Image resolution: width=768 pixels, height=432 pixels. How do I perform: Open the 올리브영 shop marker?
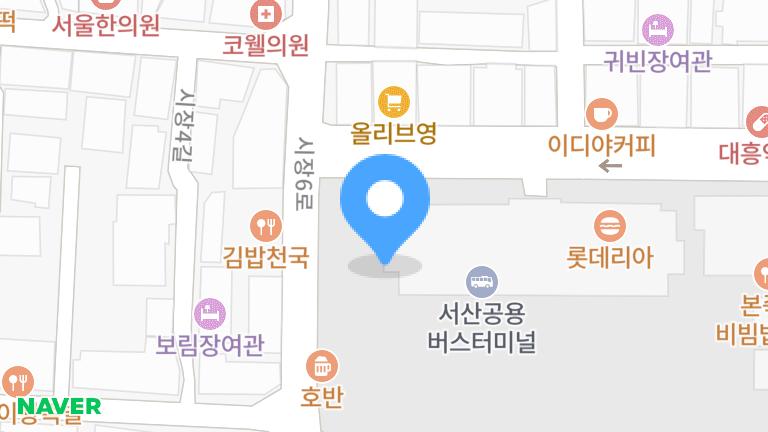click(394, 101)
